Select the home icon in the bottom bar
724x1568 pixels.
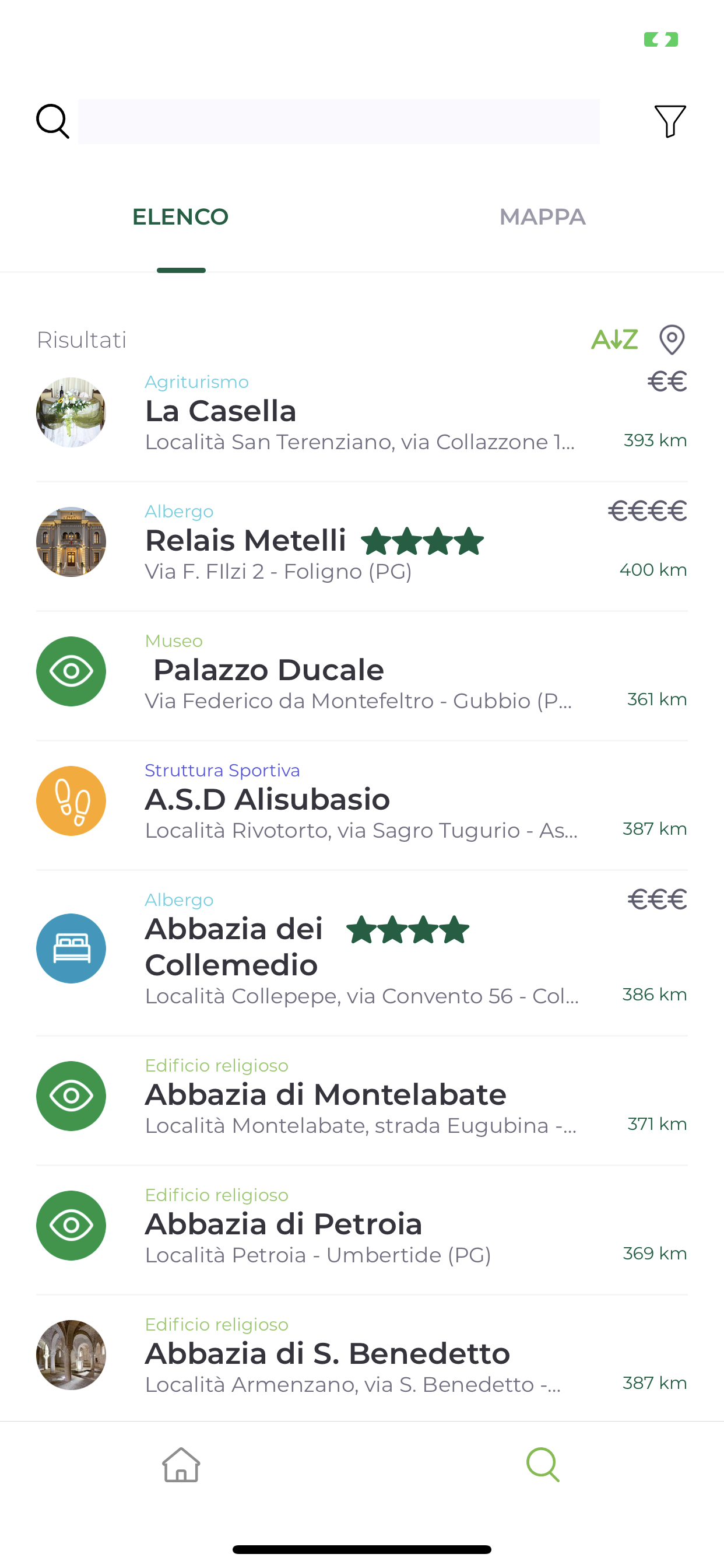coord(180,1465)
